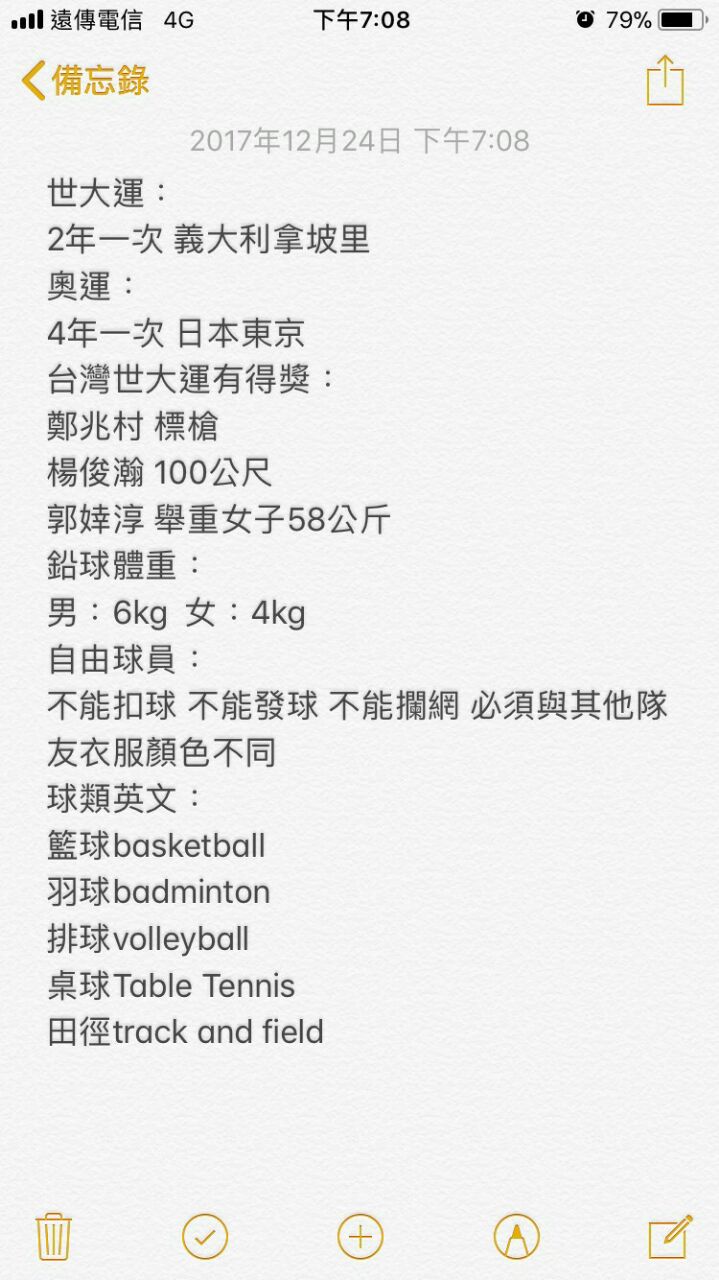Add a checklist to the note
The width and height of the screenshot is (719, 1280).
click(205, 1237)
